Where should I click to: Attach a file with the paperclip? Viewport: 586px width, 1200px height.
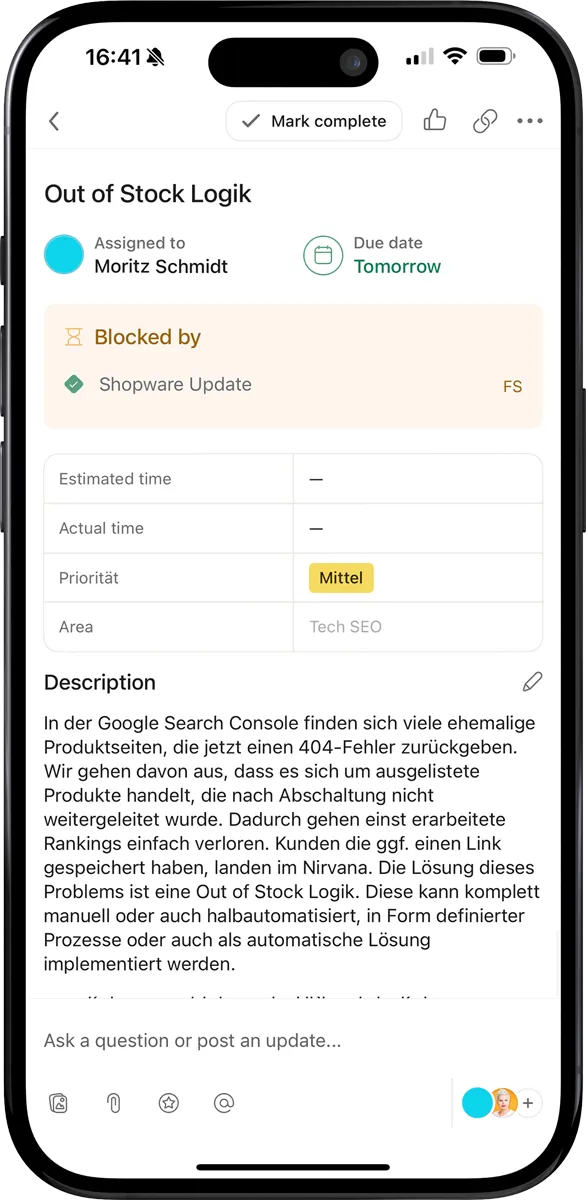pos(114,1103)
